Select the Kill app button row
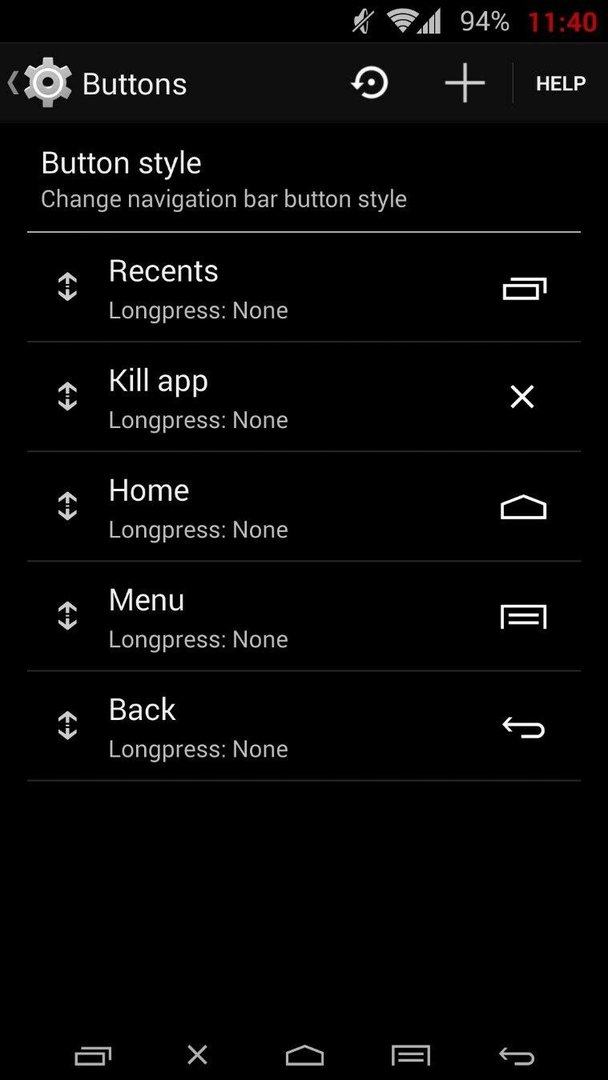The width and height of the screenshot is (608, 1080). [304, 397]
